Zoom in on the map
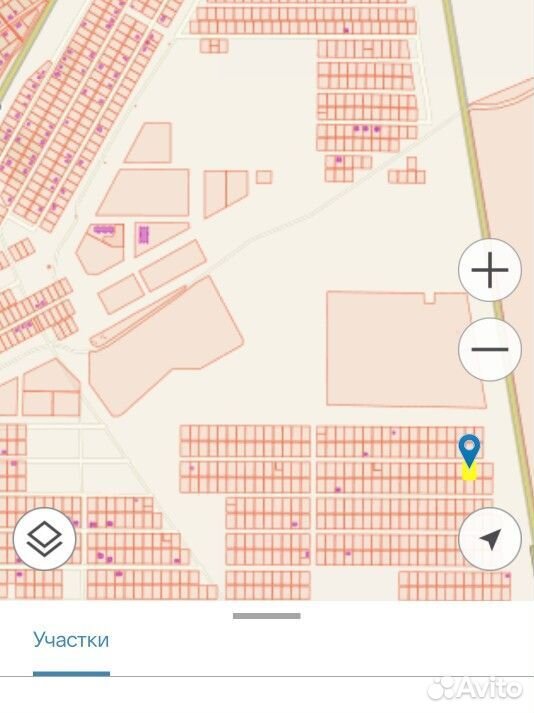 [489, 270]
